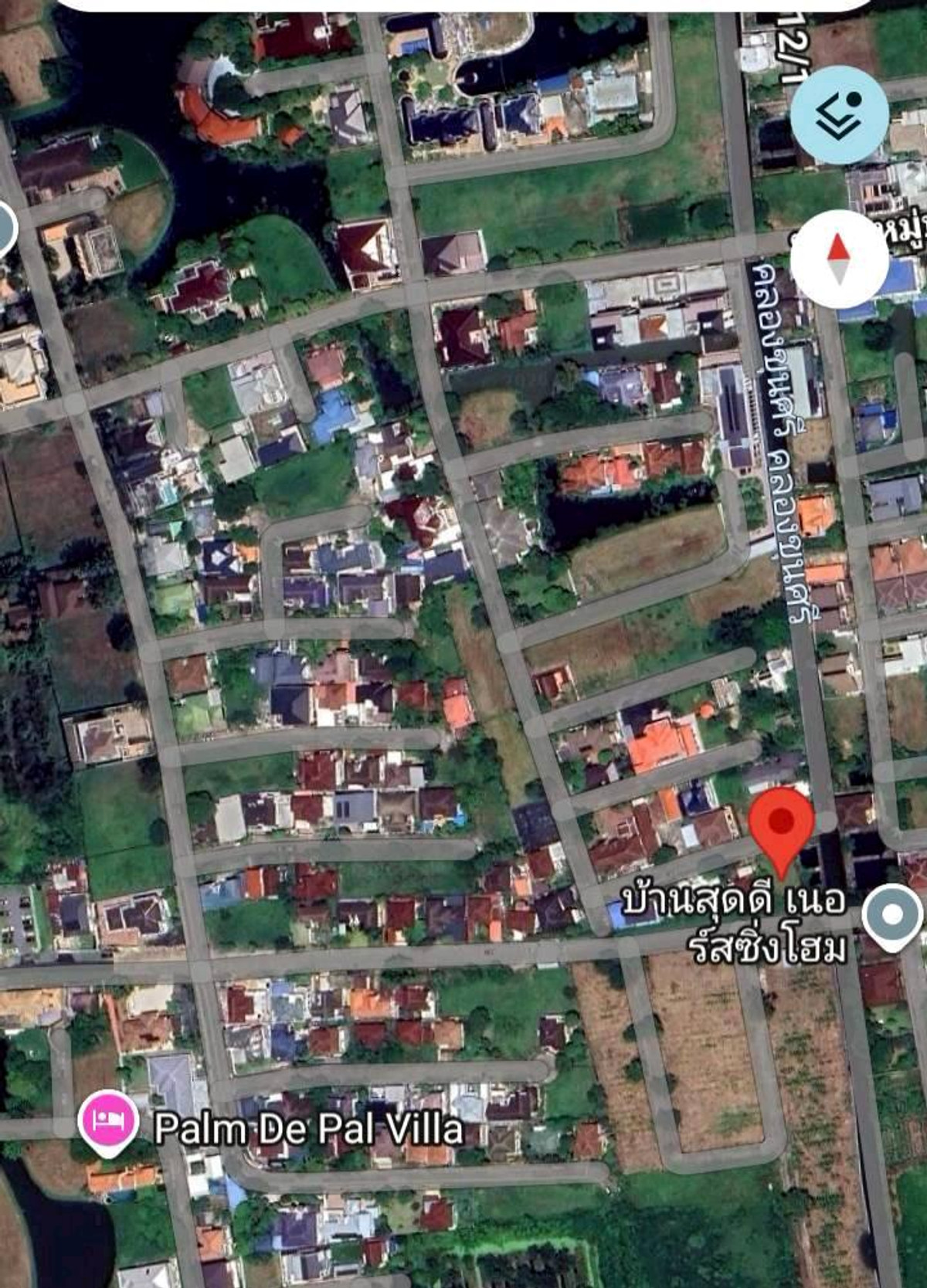Open the map layers button

click(x=839, y=115)
